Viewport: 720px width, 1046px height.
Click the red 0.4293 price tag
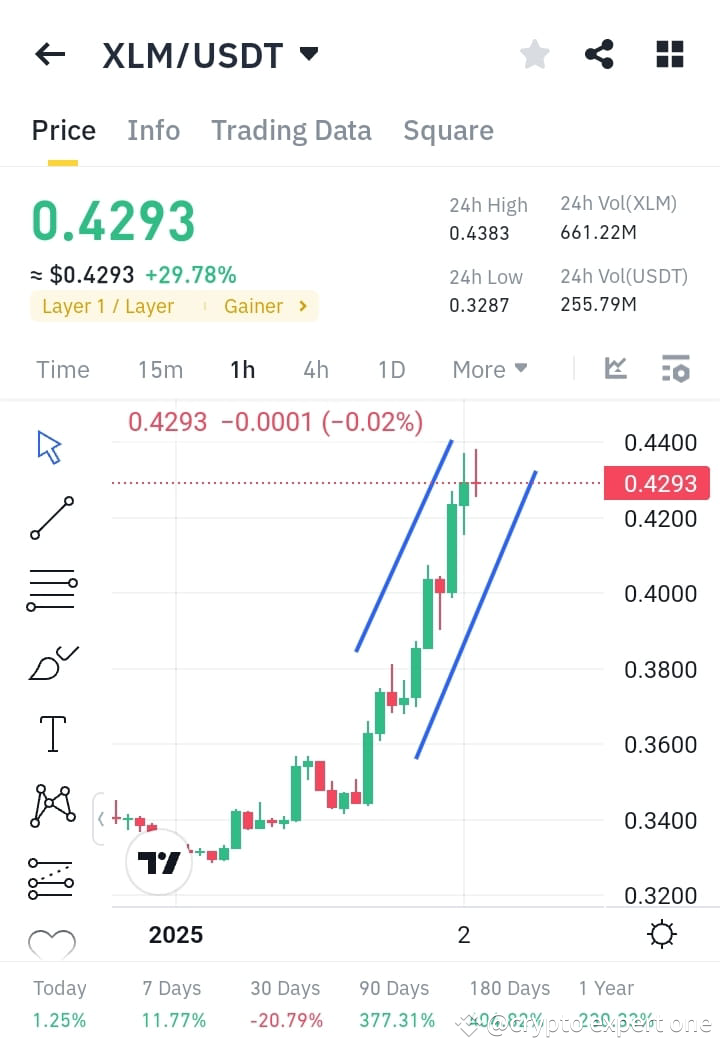pyautogui.click(x=656, y=482)
